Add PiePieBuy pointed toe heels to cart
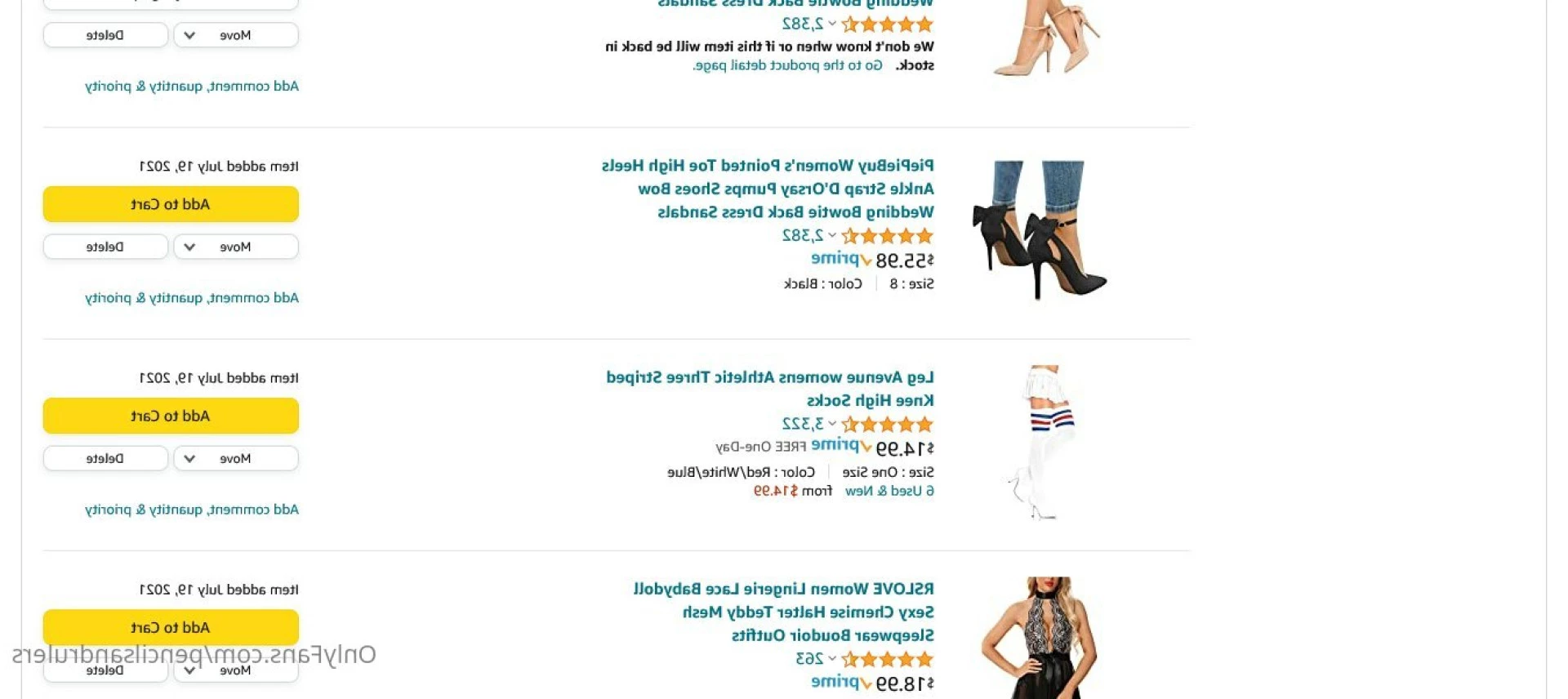Viewport: 1568px width, 699px height. click(171, 204)
